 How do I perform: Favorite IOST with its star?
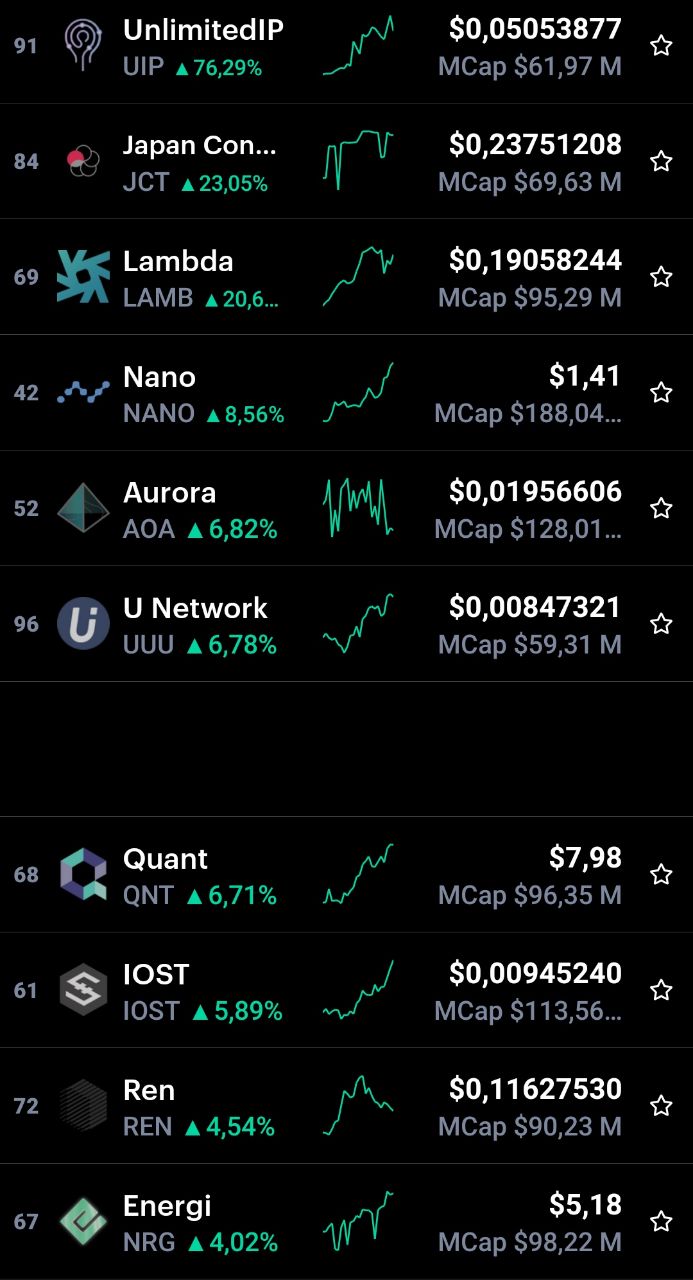pos(661,990)
